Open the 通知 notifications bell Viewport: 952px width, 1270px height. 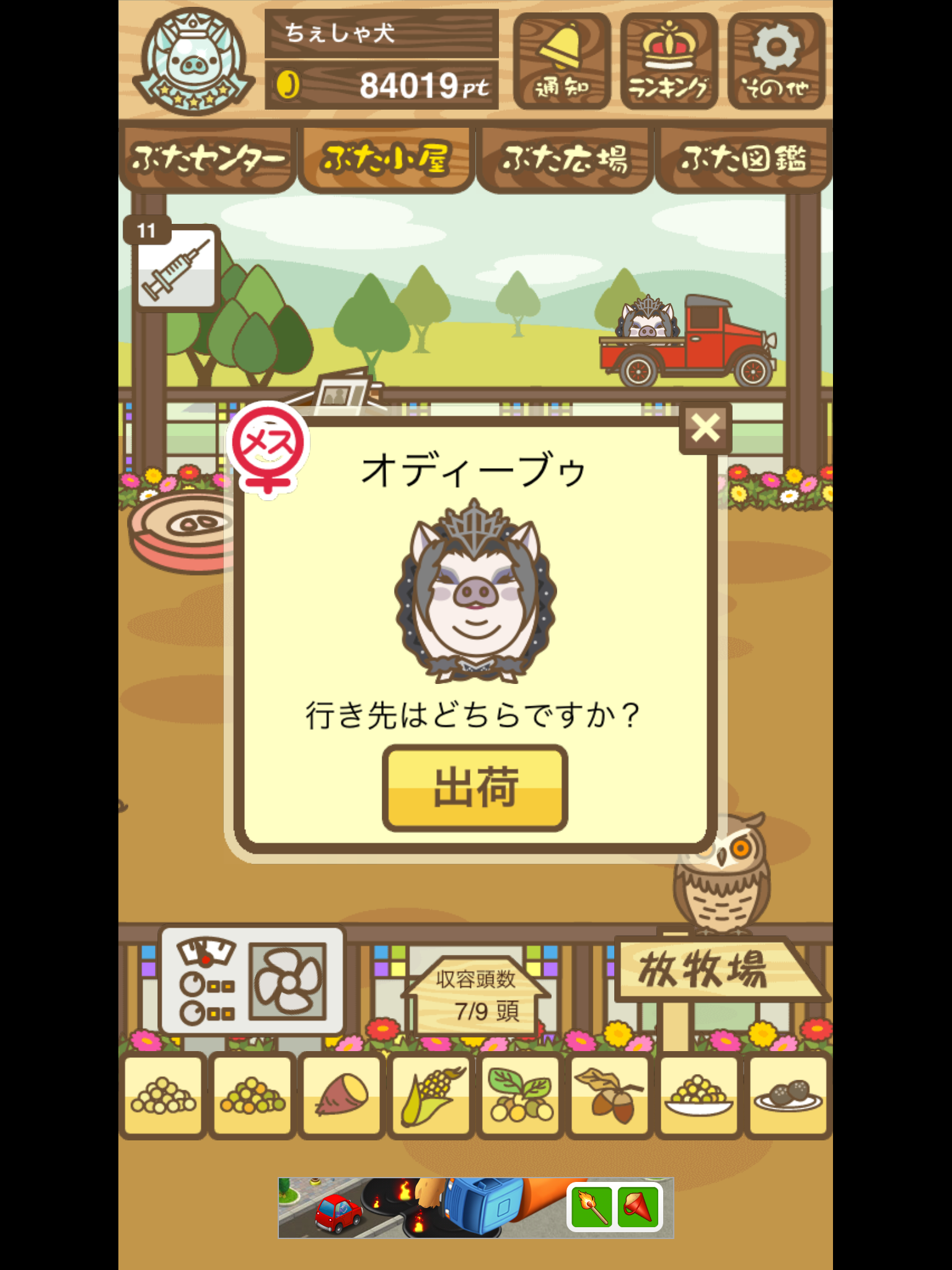coord(562,62)
